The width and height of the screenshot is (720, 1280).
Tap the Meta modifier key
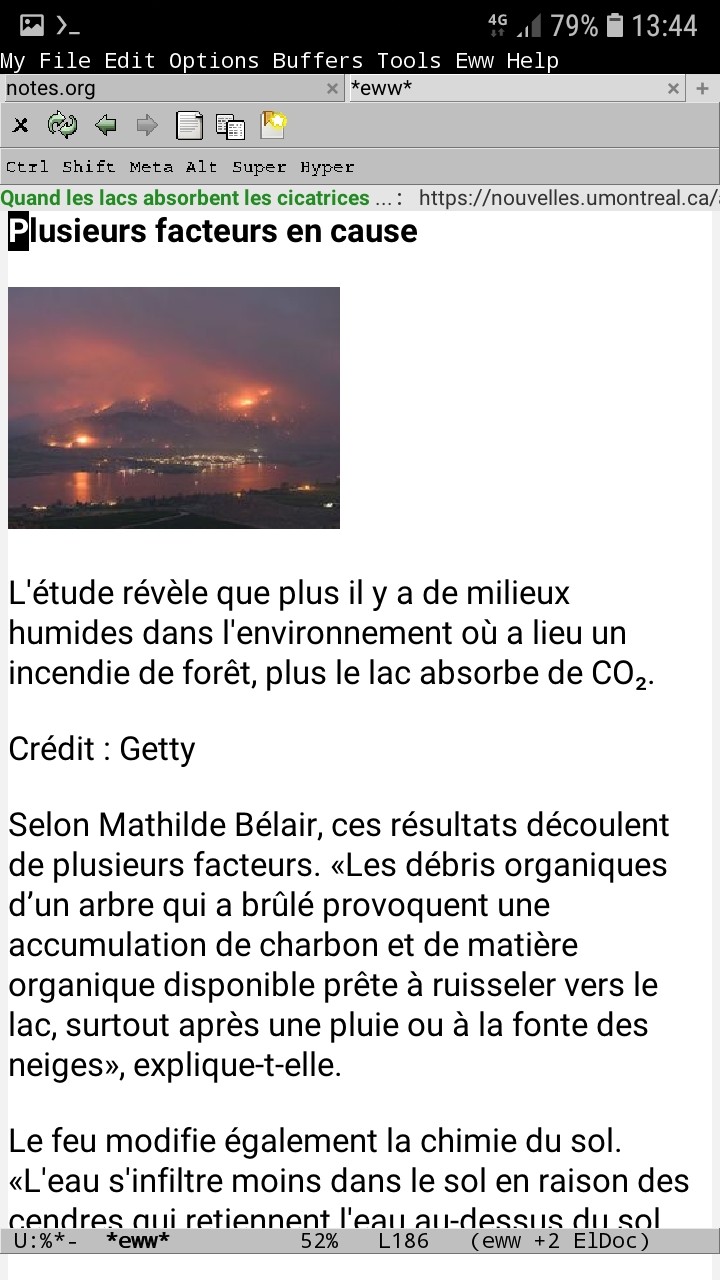click(x=151, y=167)
